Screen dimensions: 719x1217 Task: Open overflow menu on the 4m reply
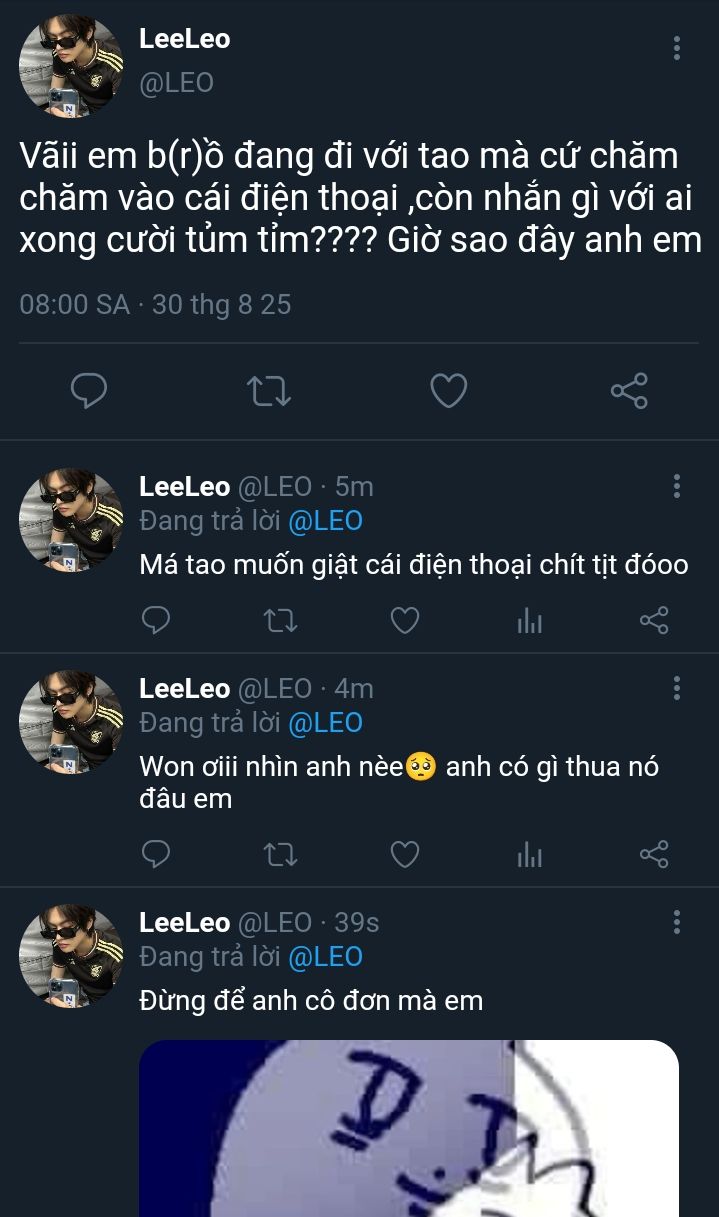(x=677, y=688)
